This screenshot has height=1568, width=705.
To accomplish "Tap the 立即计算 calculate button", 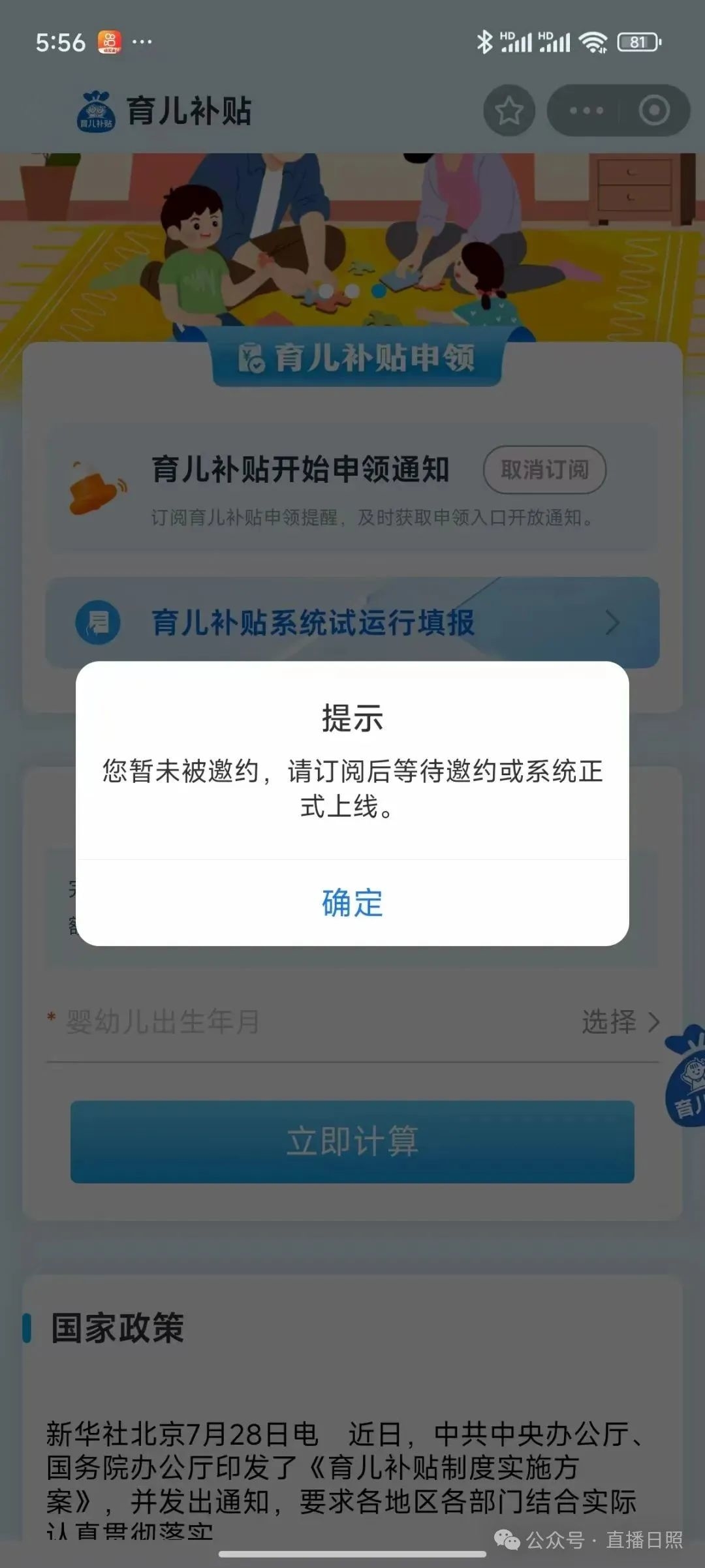I will tap(352, 1141).
